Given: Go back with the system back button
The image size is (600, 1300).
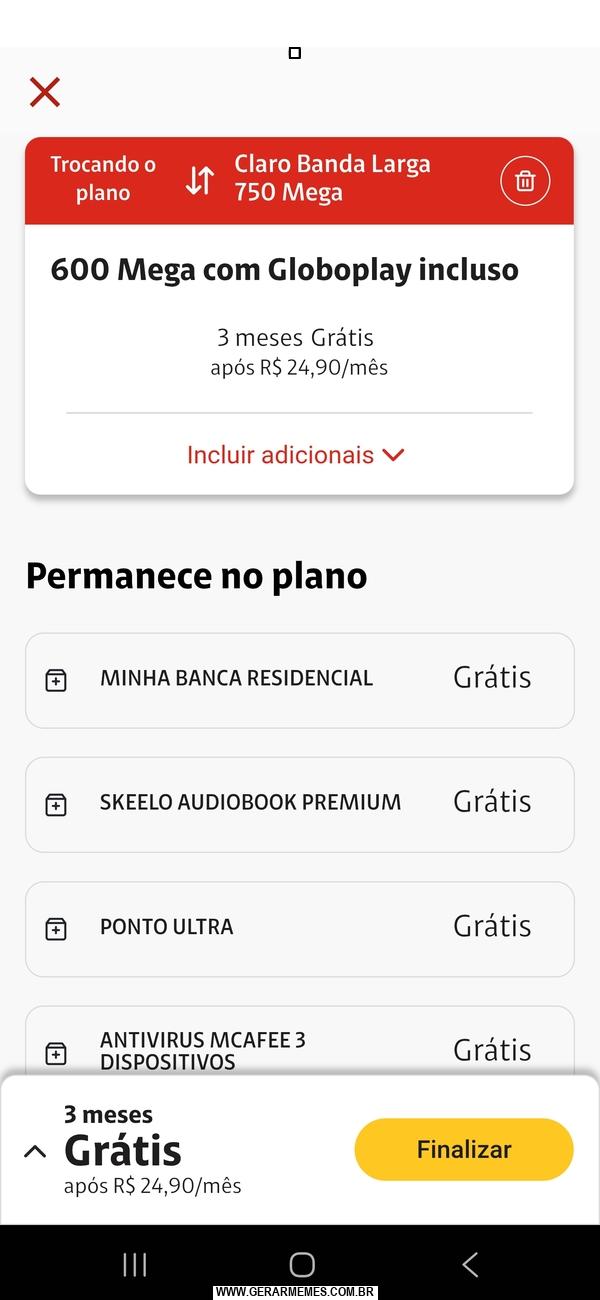Looking at the screenshot, I should point(470,1264).
